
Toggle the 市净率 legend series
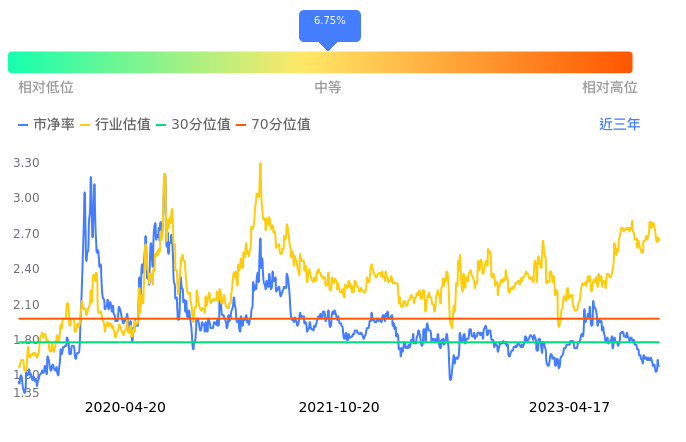[46, 124]
